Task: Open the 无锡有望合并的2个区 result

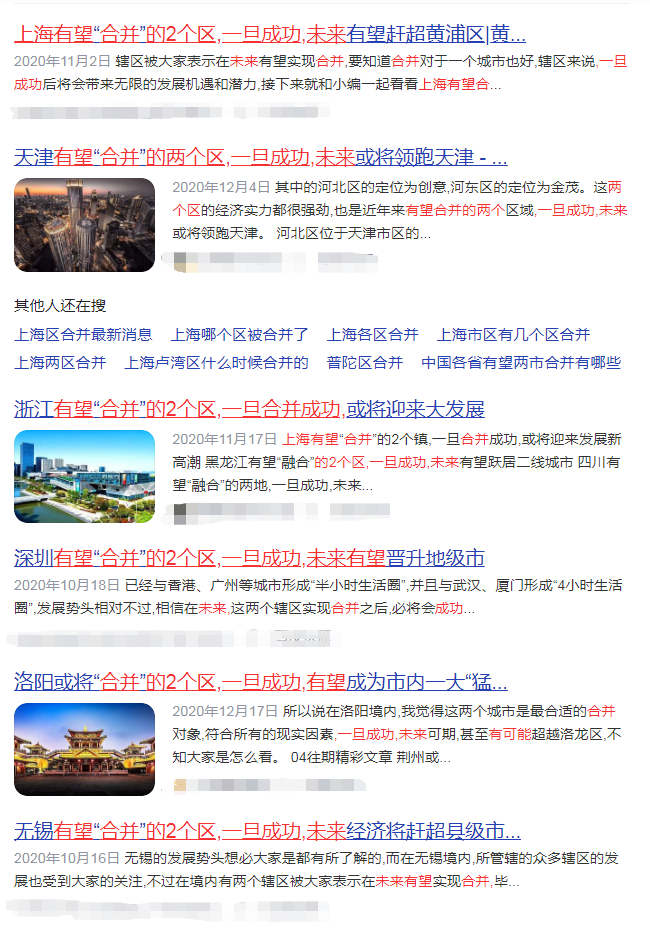Action: tap(267, 831)
